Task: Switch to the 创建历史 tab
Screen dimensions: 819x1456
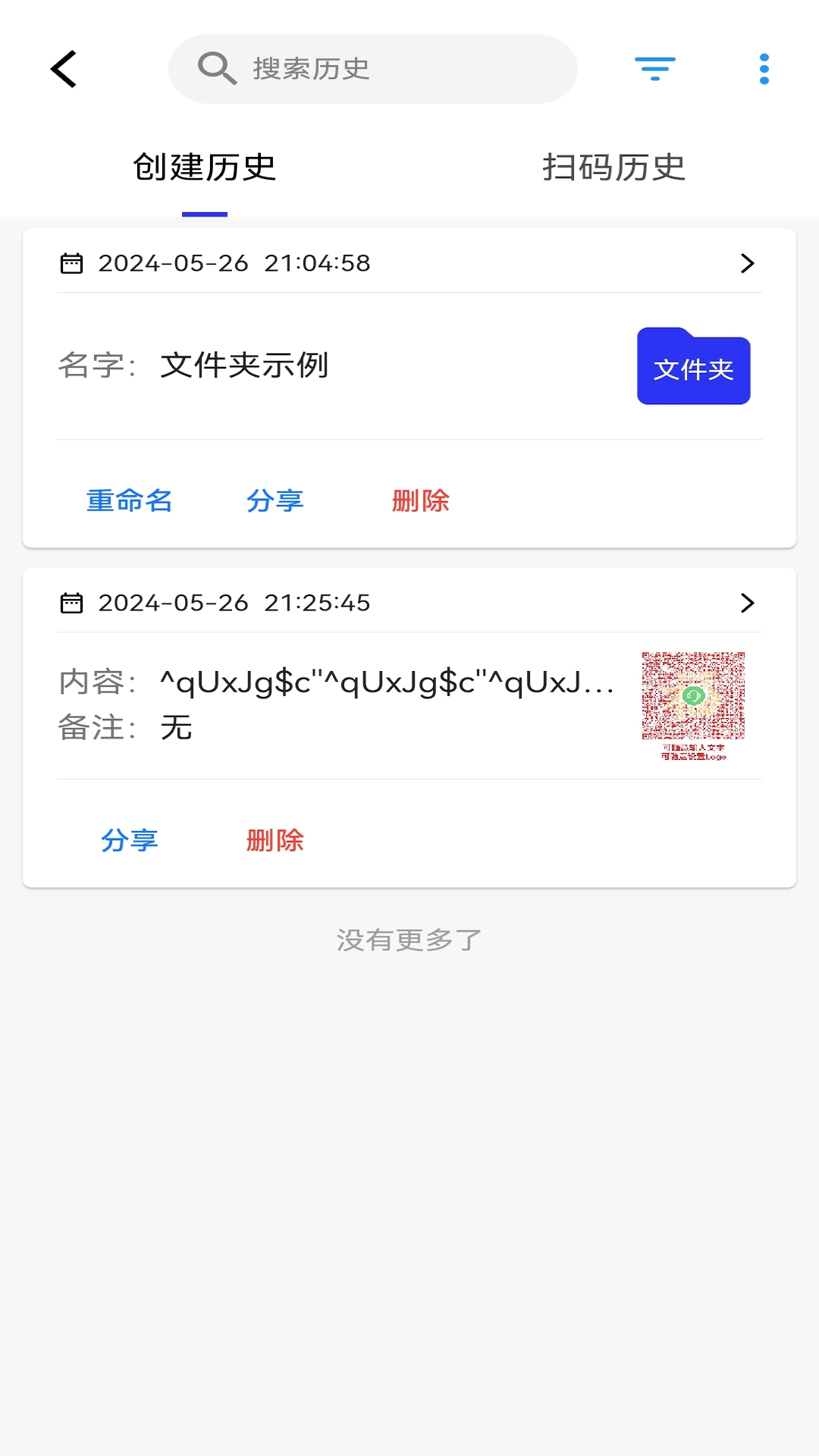Action: click(x=205, y=168)
